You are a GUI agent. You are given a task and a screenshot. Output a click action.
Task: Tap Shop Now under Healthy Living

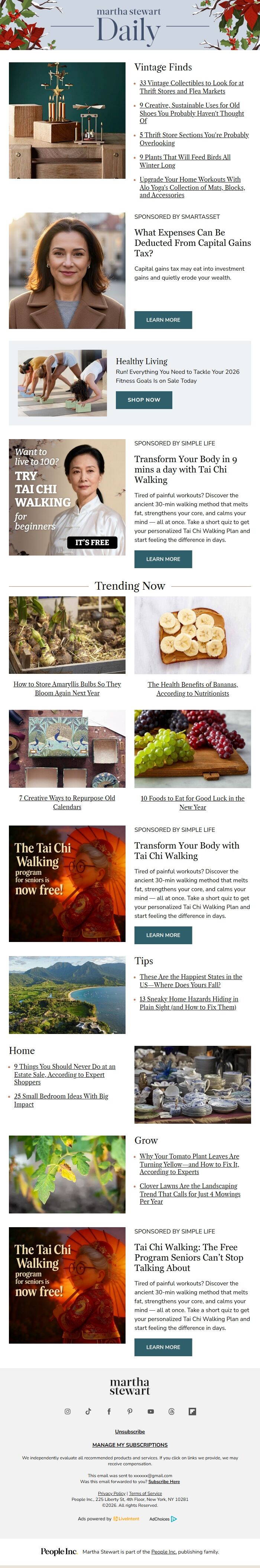point(143,400)
